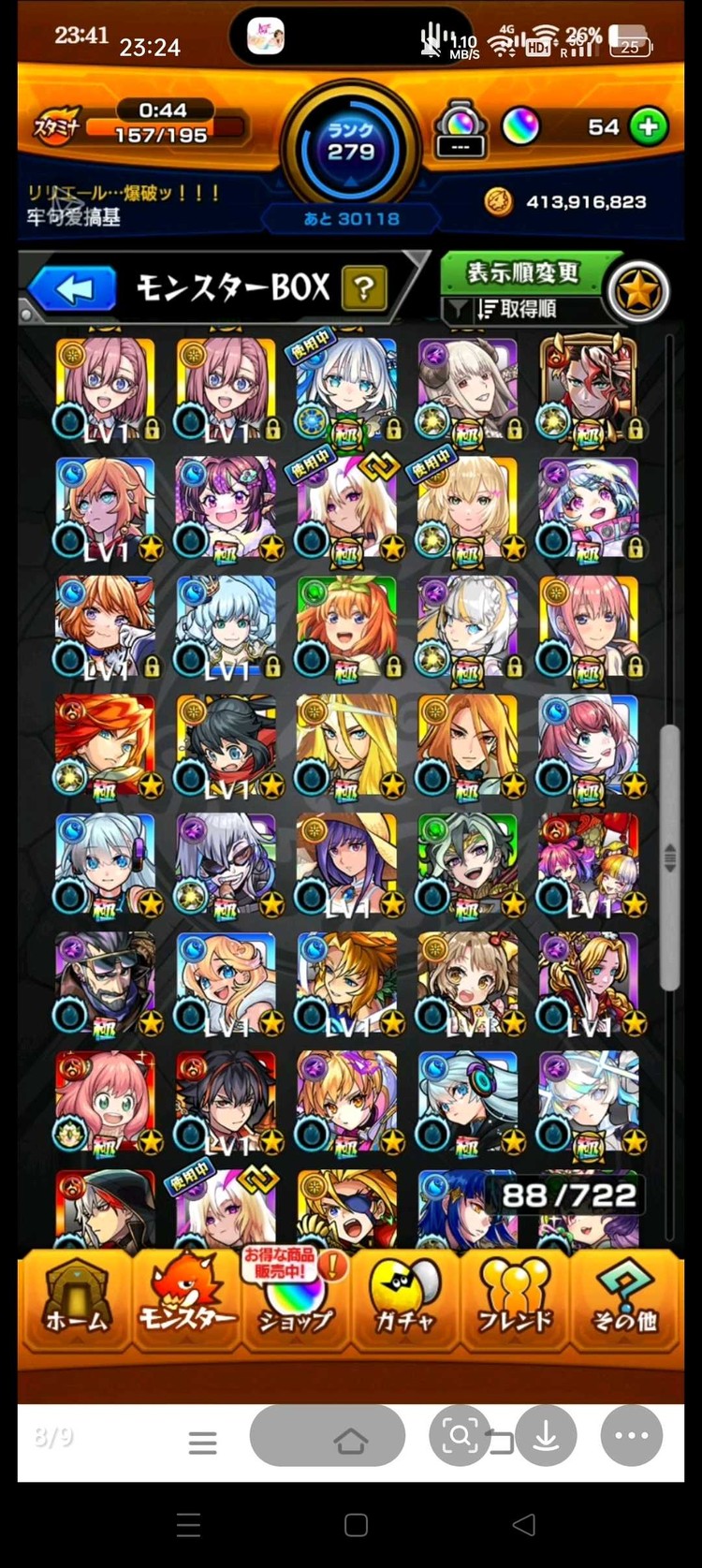Tap the image search scan button
This screenshot has height=1568, width=702.
coord(459,1435)
